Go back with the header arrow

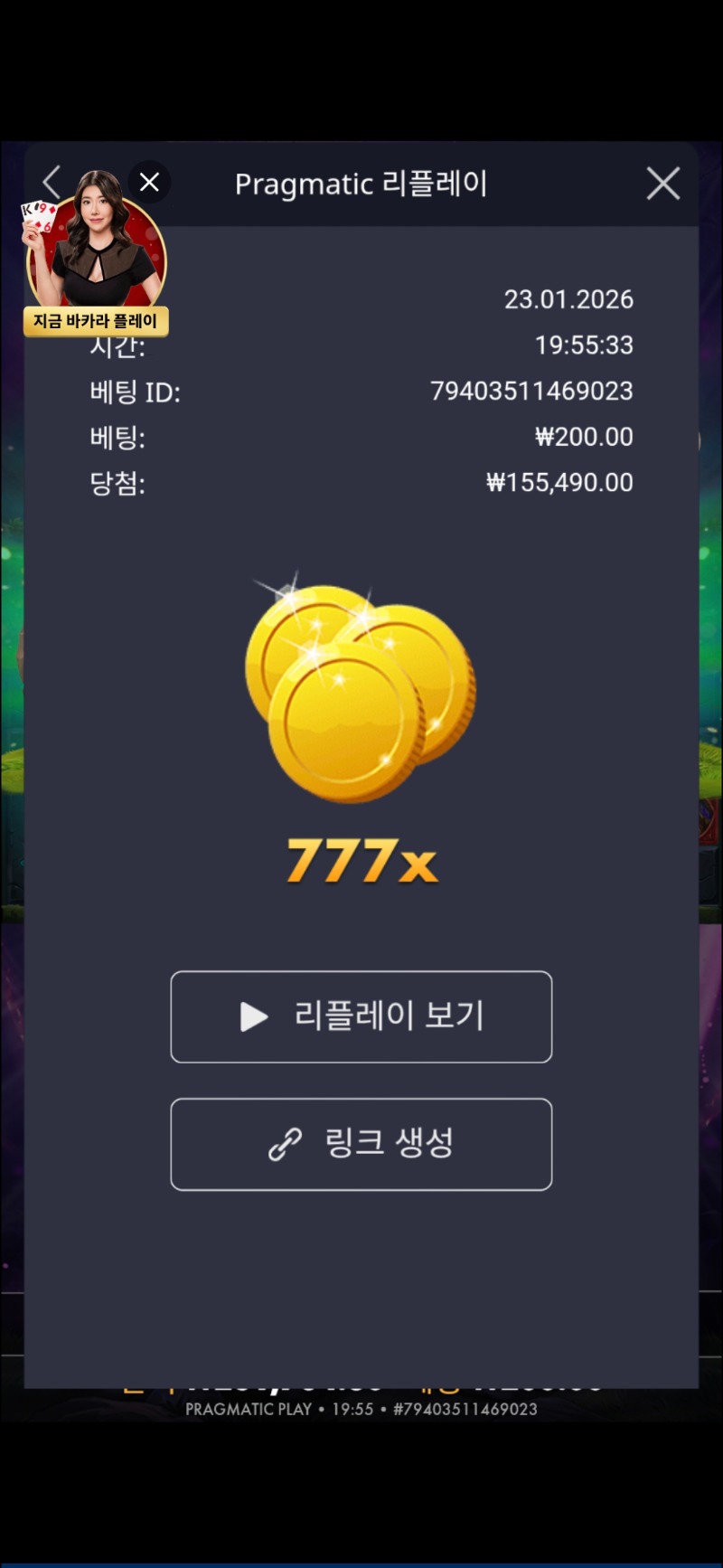pyautogui.click(x=52, y=182)
